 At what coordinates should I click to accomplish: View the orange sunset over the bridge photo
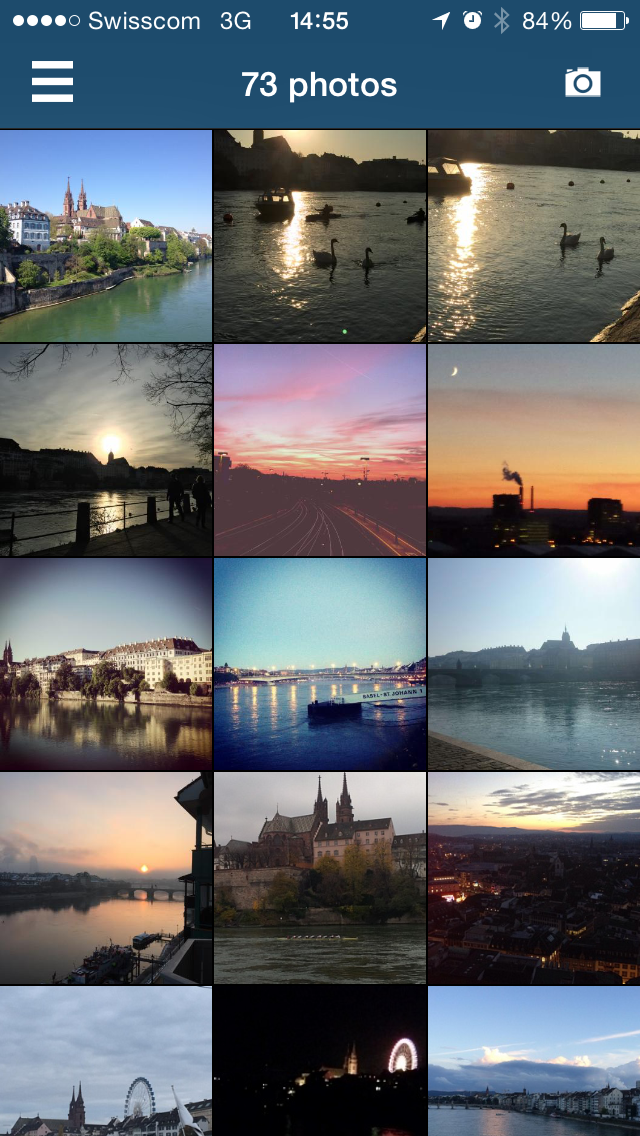click(x=106, y=878)
